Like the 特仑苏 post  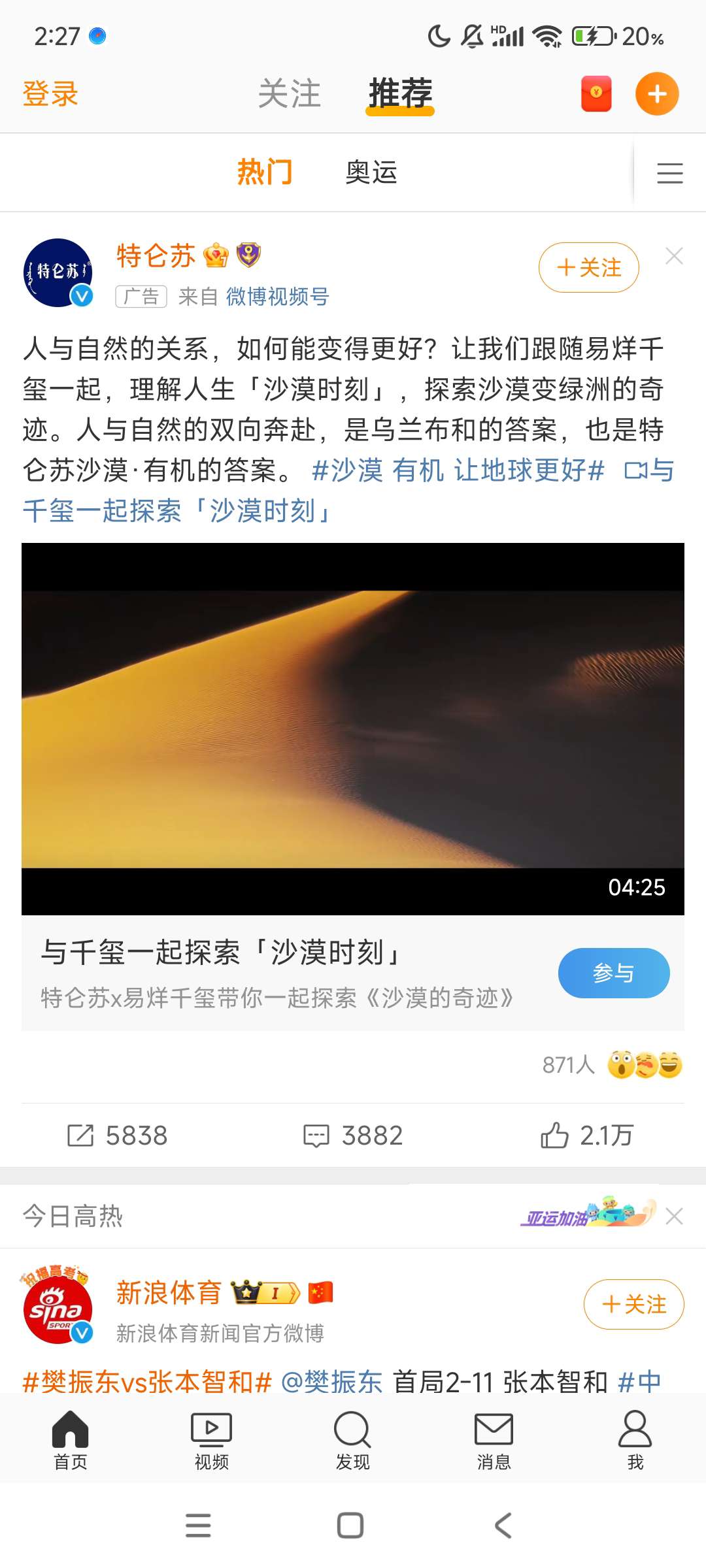point(586,1135)
